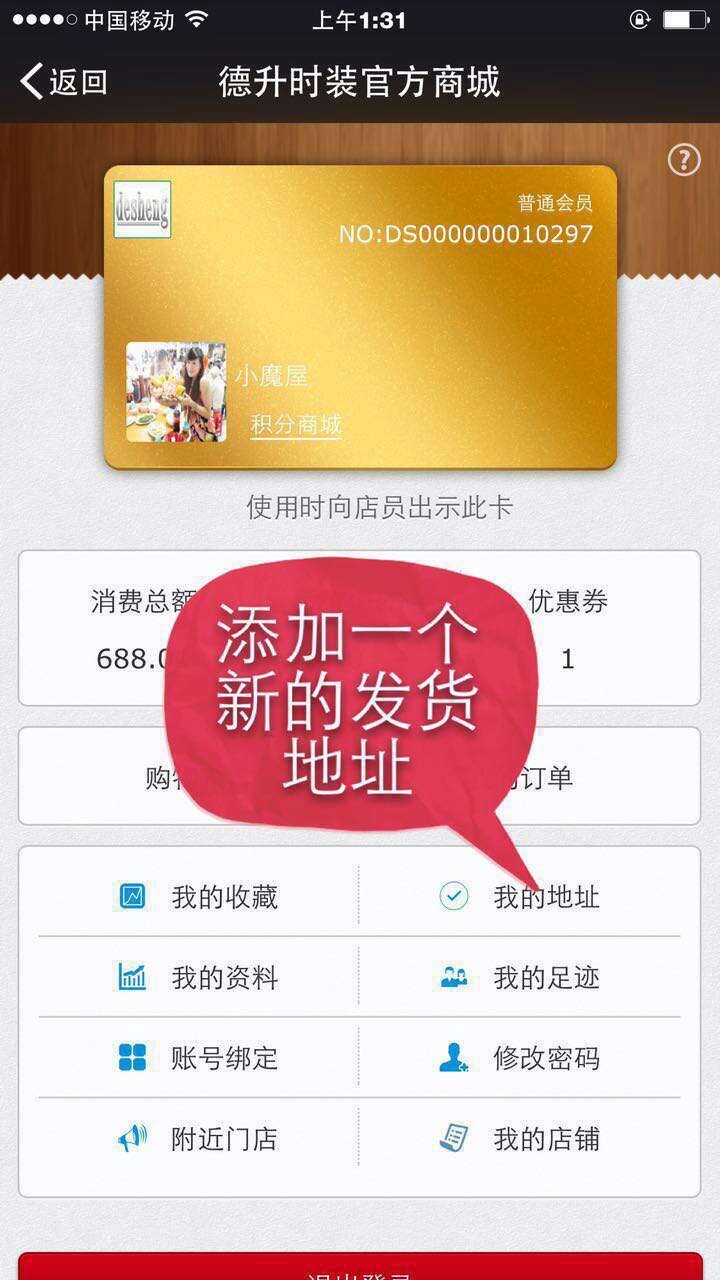View 我的足迹
Screen dimensions: 720x1280
520,977
